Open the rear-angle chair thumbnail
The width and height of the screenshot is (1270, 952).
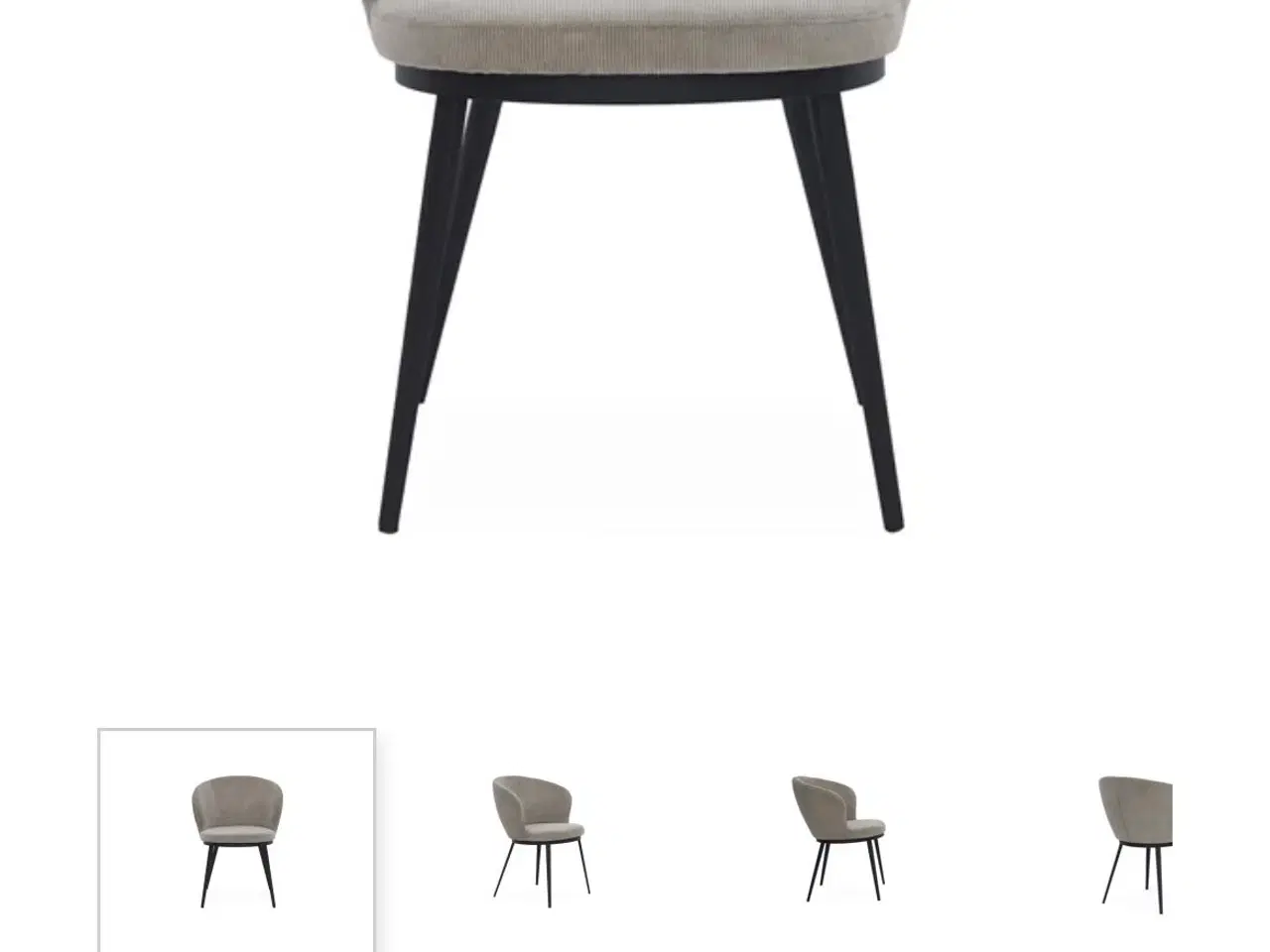[x=1134, y=841]
